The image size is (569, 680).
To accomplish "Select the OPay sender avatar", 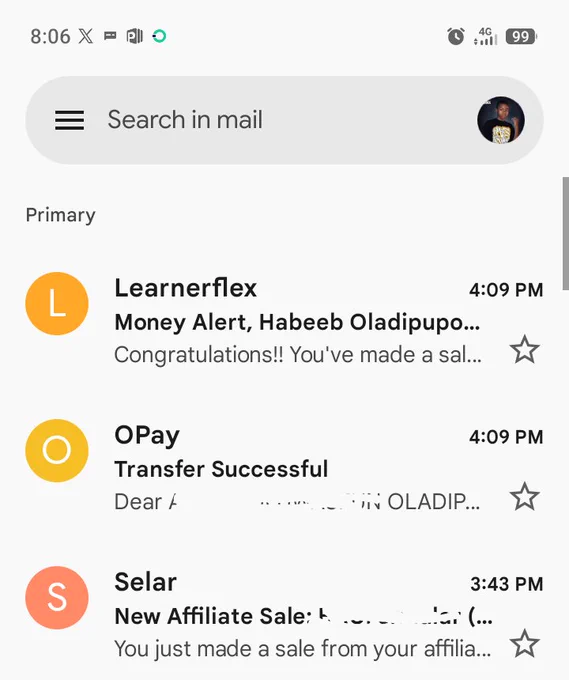I will [57, 451].
